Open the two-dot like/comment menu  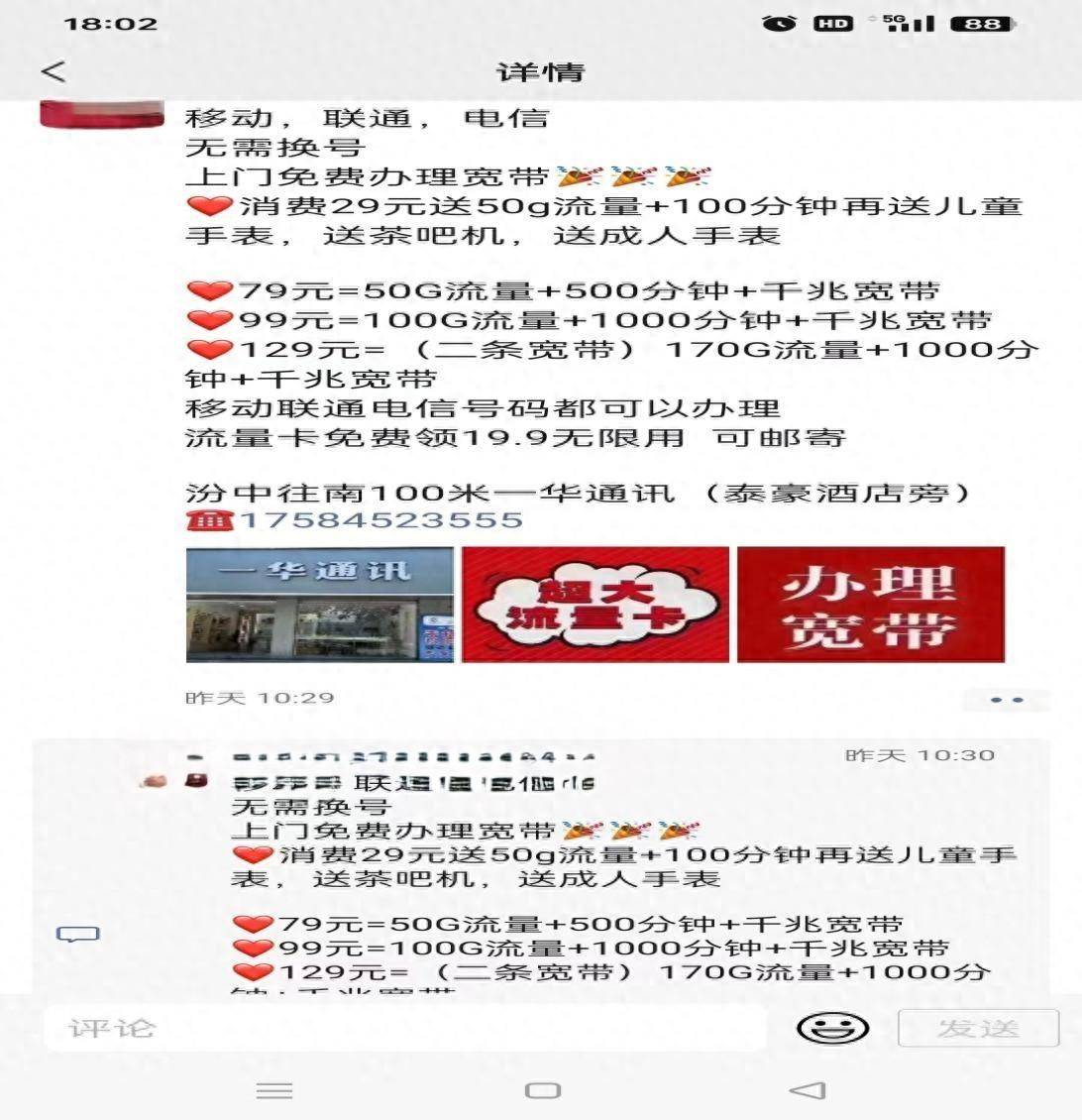point(1007,700)
